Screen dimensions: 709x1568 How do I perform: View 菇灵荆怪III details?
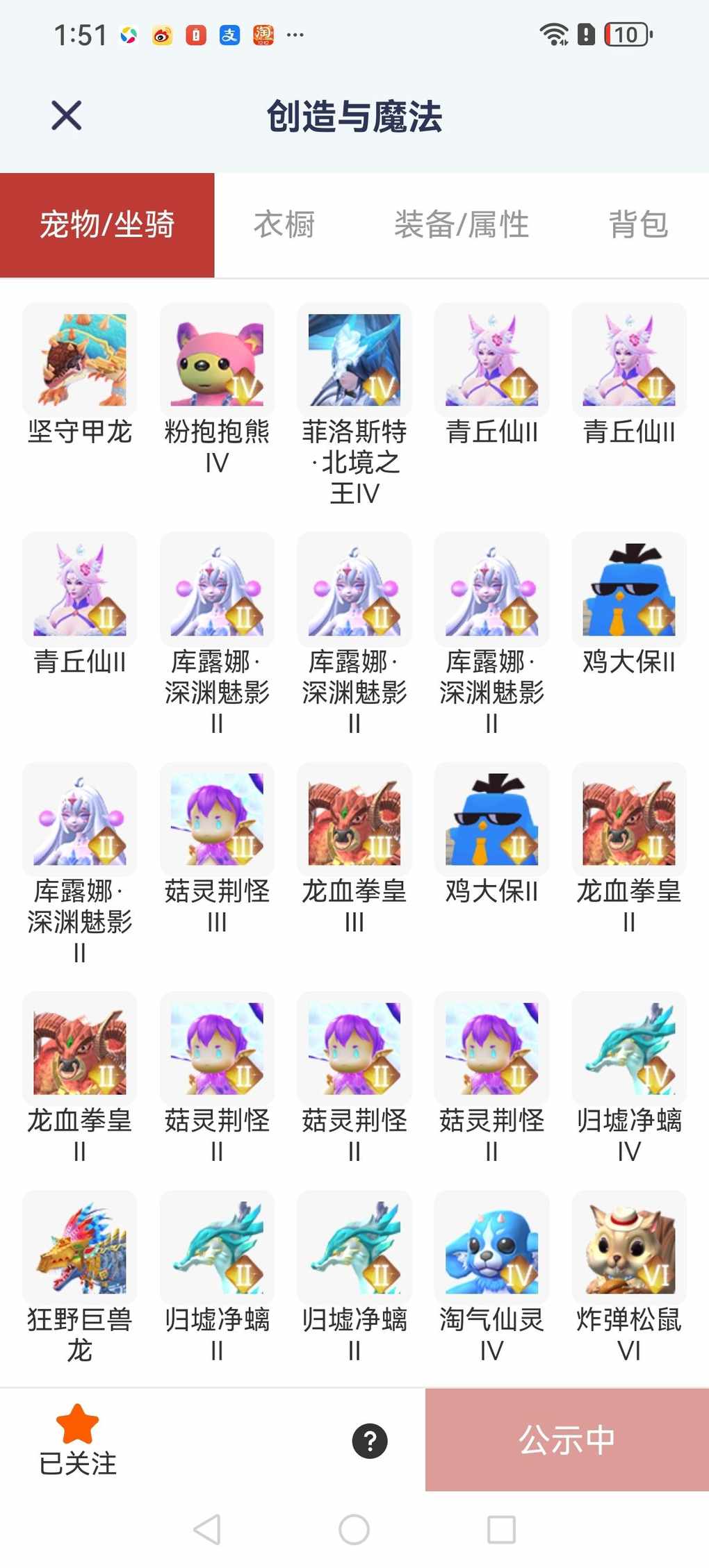[217, 819]
